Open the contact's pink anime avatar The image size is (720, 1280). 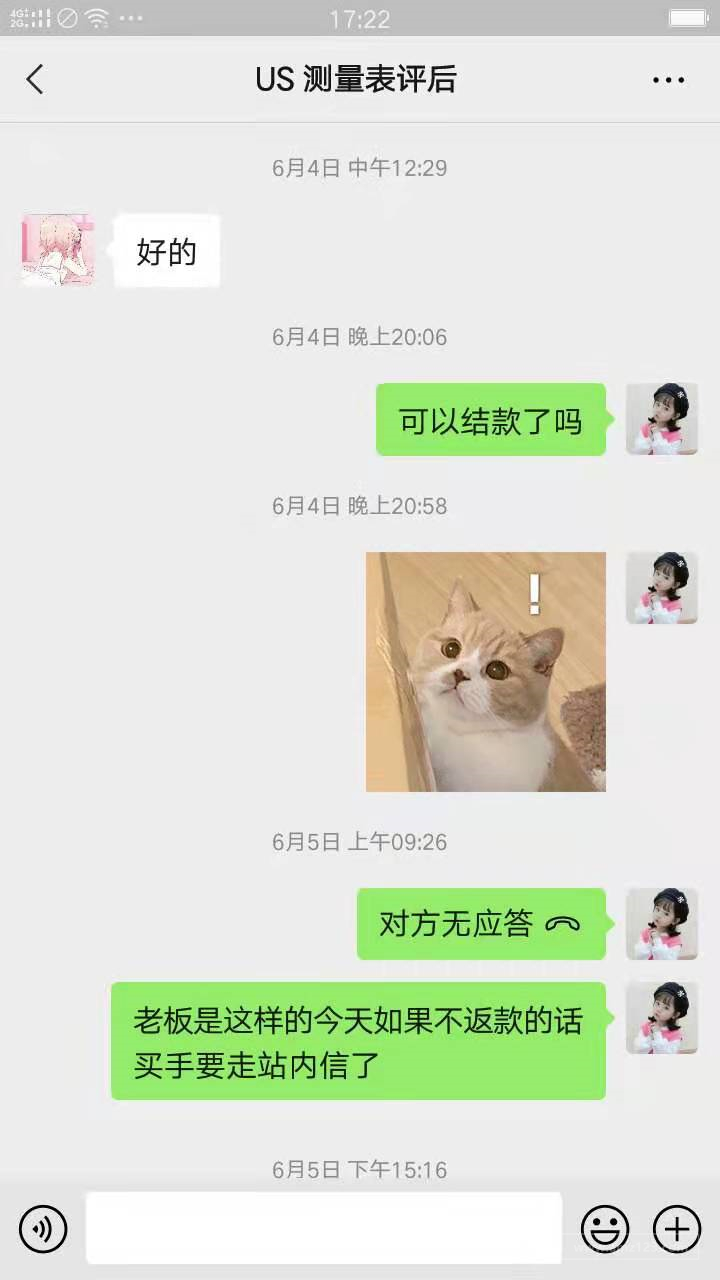pos(58,250)
